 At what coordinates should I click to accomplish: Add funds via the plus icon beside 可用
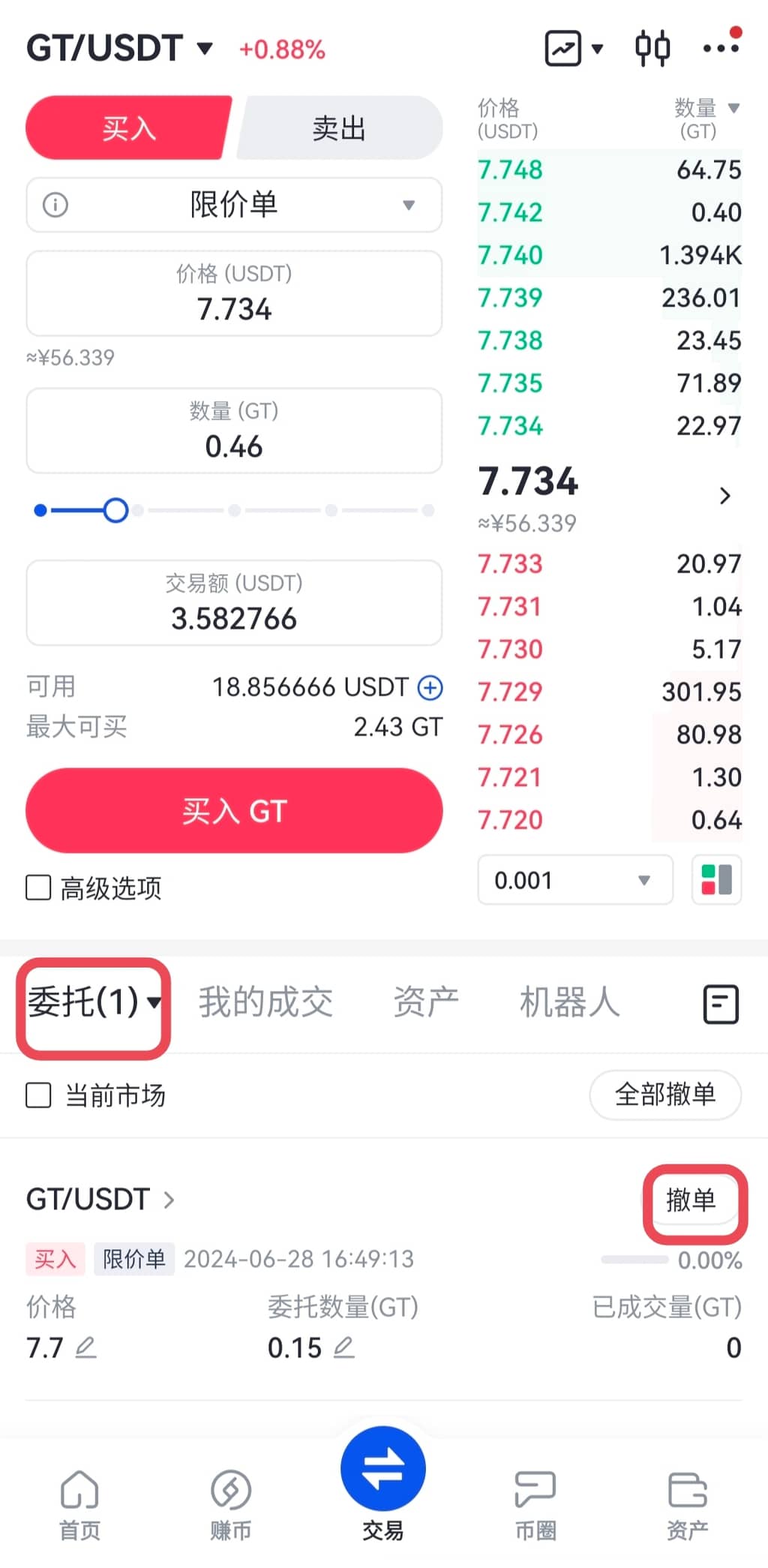(430, 687)
